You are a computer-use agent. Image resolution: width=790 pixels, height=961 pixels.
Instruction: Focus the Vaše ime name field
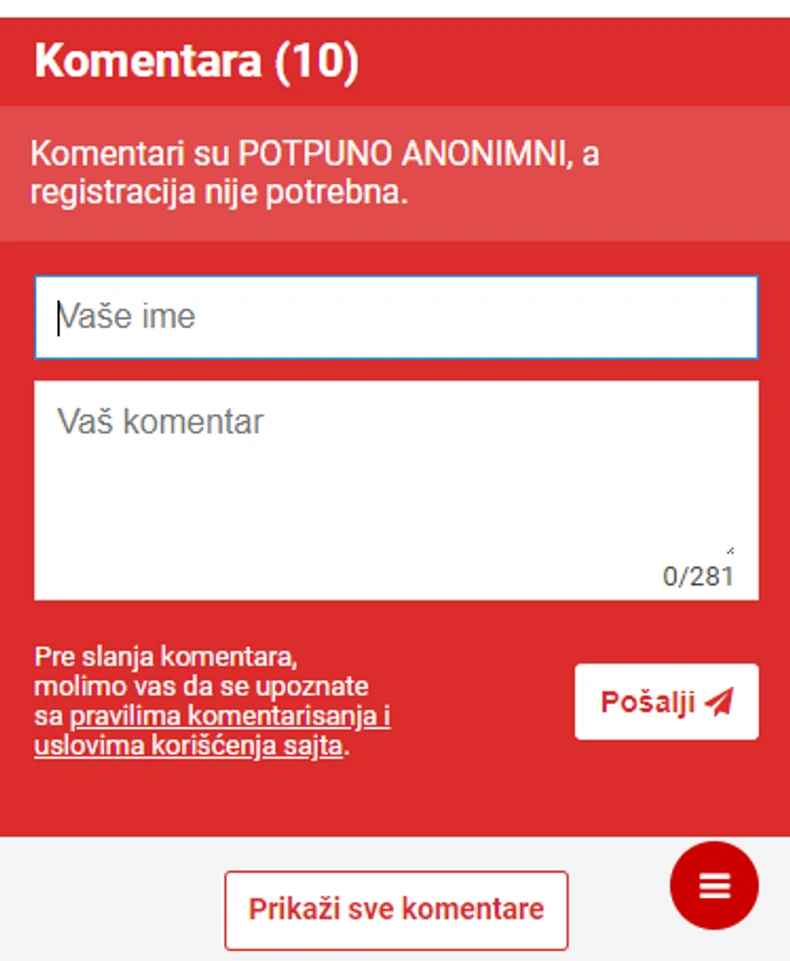pyautogui.click(x=395, y=317)
